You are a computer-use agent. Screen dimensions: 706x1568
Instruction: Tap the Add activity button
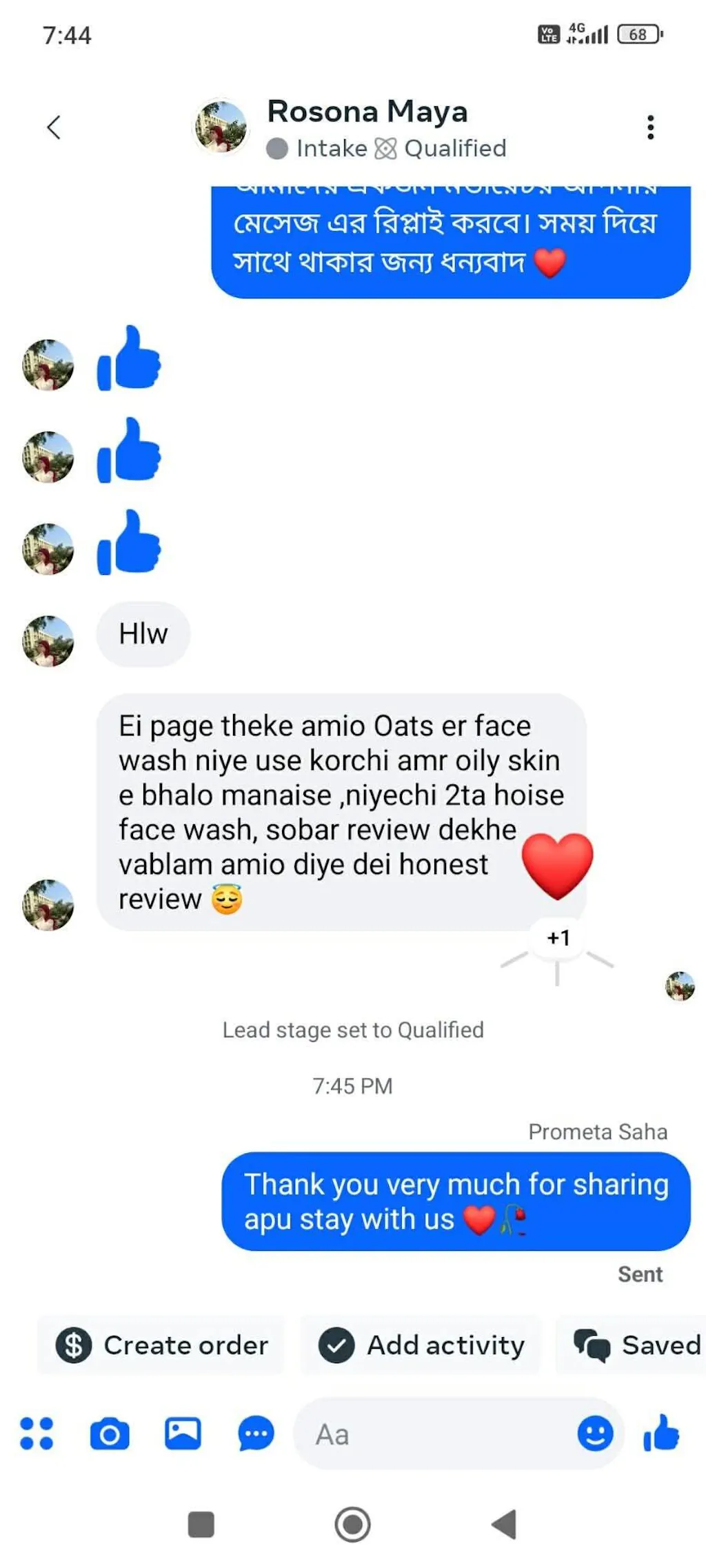[x=421, y=1345]
